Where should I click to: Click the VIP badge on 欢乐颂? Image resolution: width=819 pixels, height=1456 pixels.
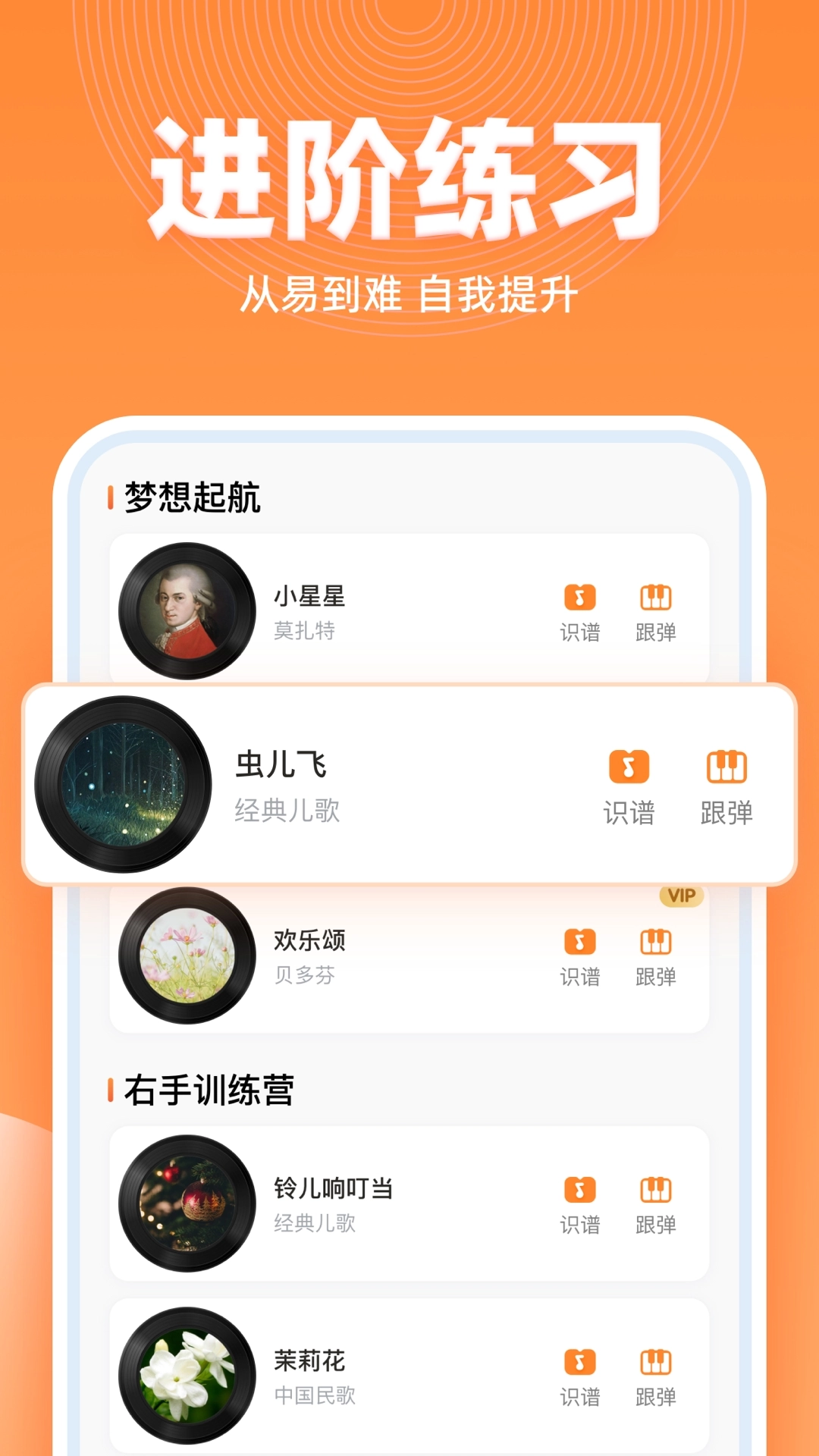[680, 896]
